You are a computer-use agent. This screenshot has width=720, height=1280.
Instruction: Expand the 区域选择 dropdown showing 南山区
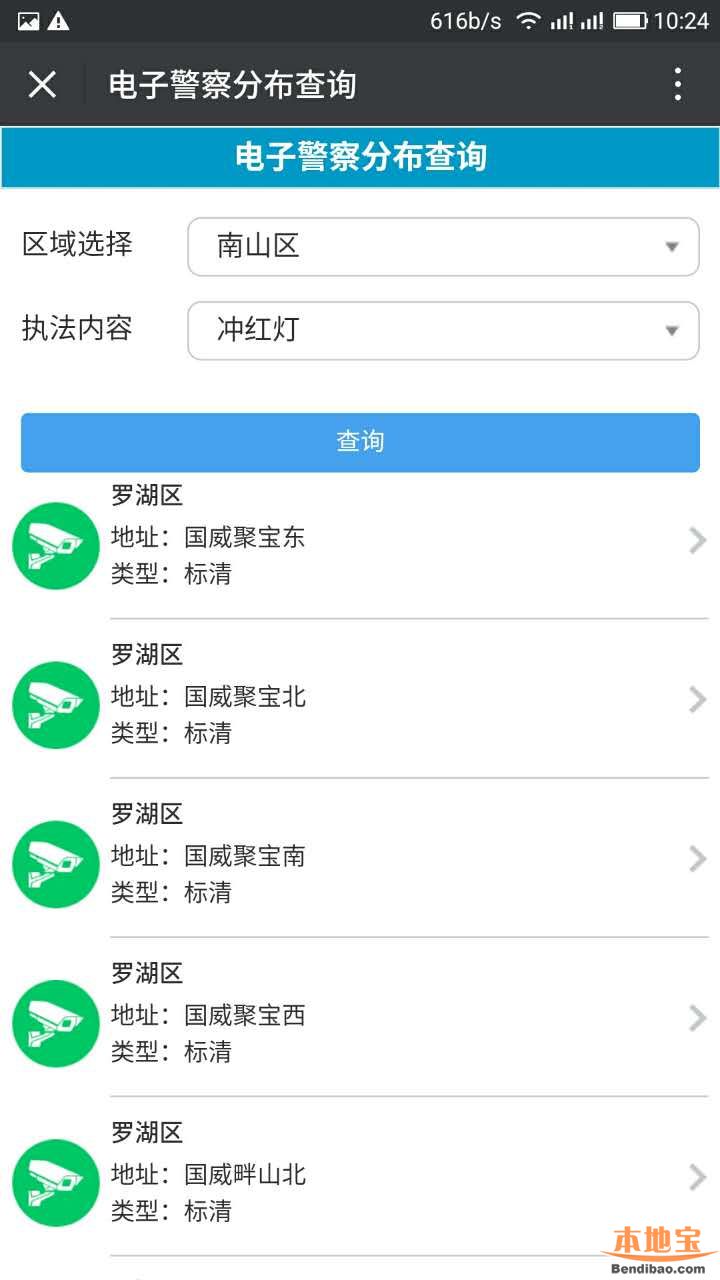click(x=443, y=246)
